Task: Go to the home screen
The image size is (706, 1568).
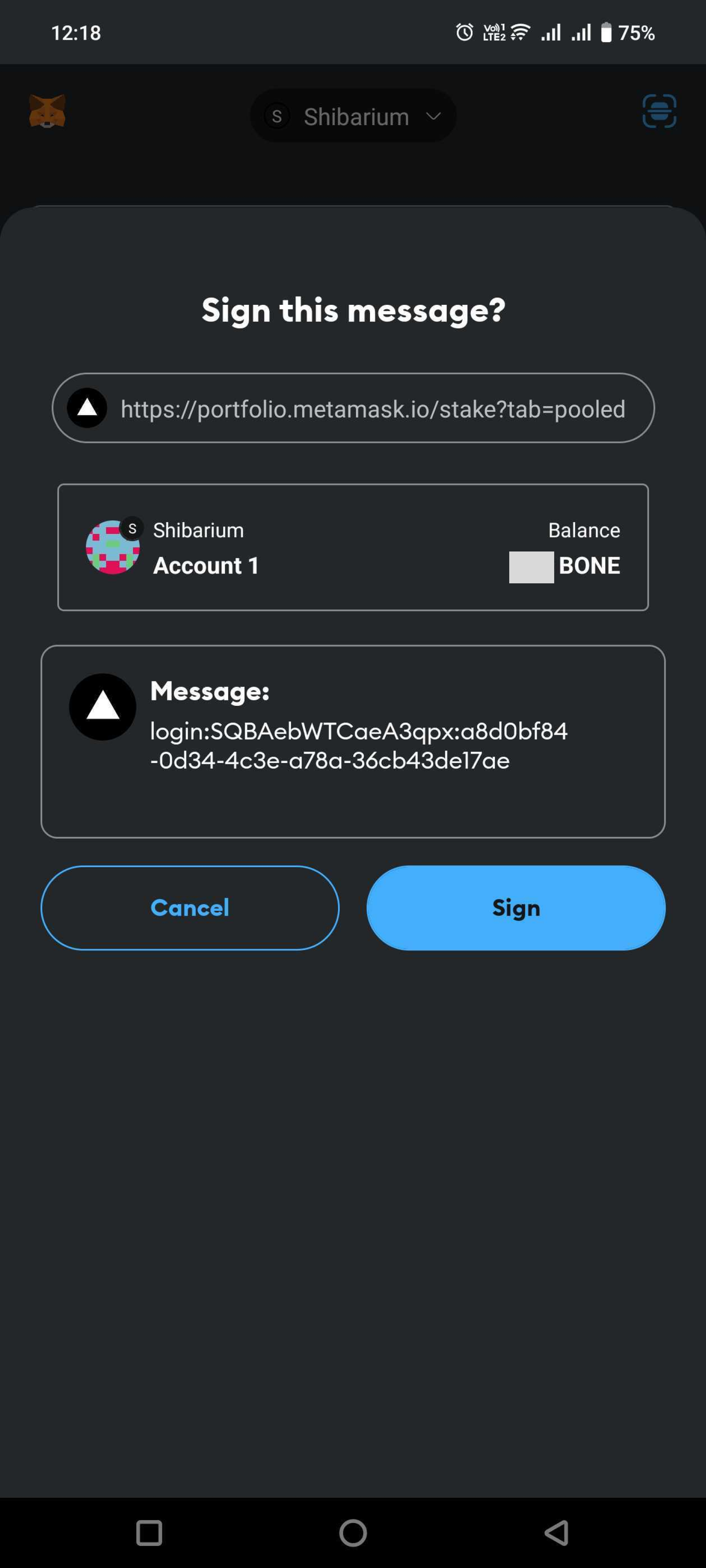Action: tap(353, 1533)
